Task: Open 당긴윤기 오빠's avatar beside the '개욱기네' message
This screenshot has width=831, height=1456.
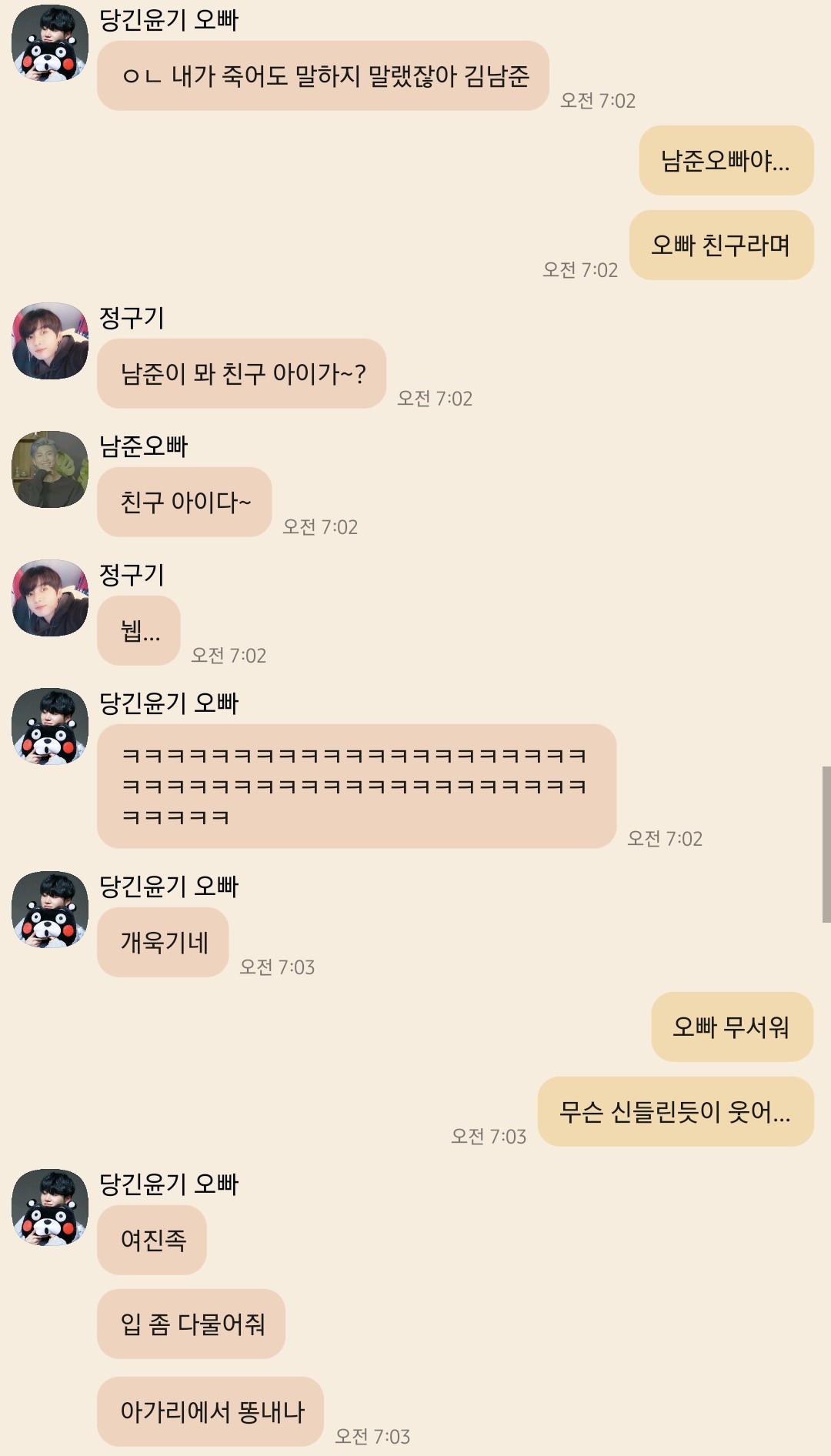Action: click(50, 910)
